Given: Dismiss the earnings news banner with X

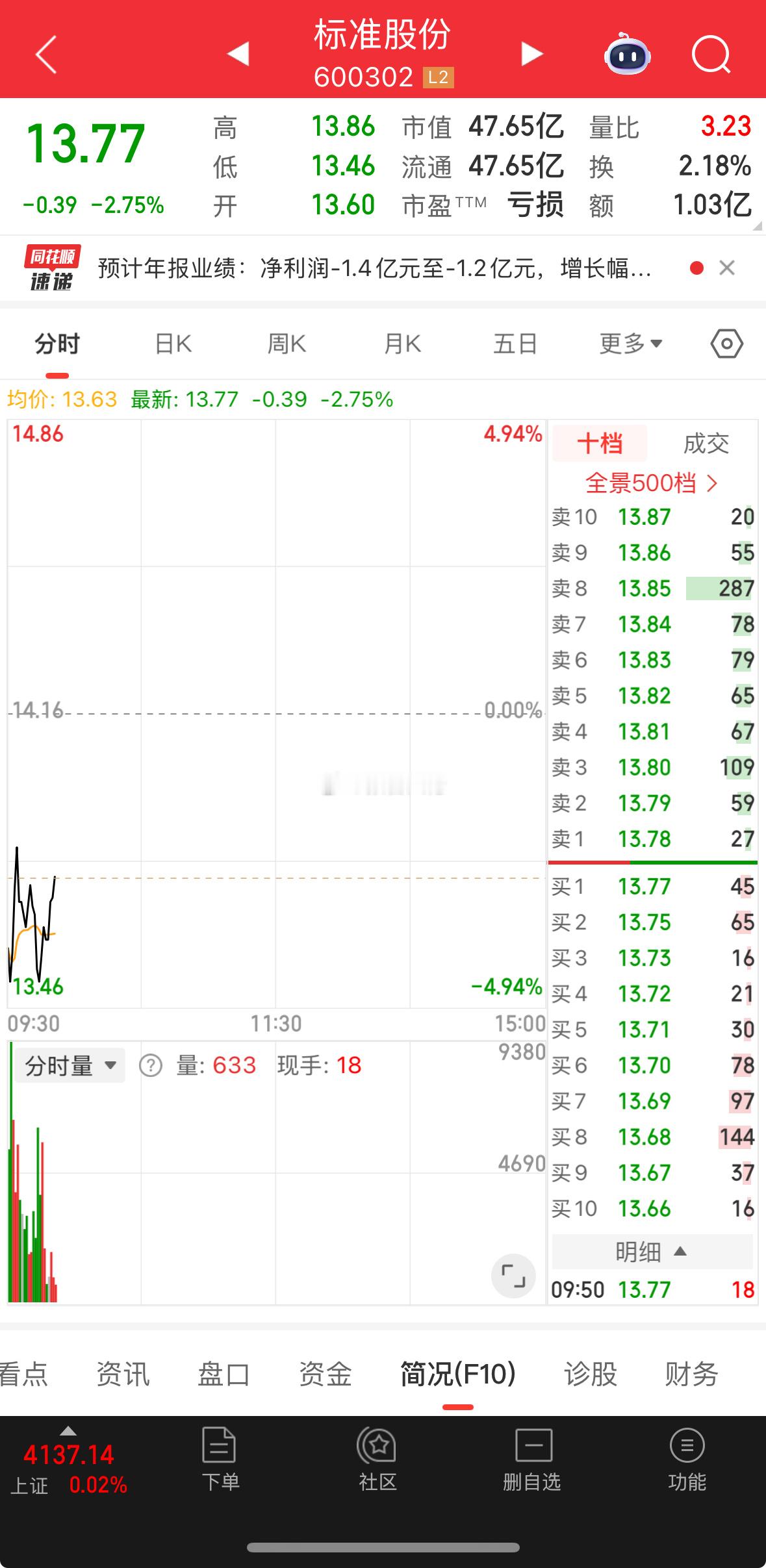Looking at the screenshot, I should (x=726, y=268).
